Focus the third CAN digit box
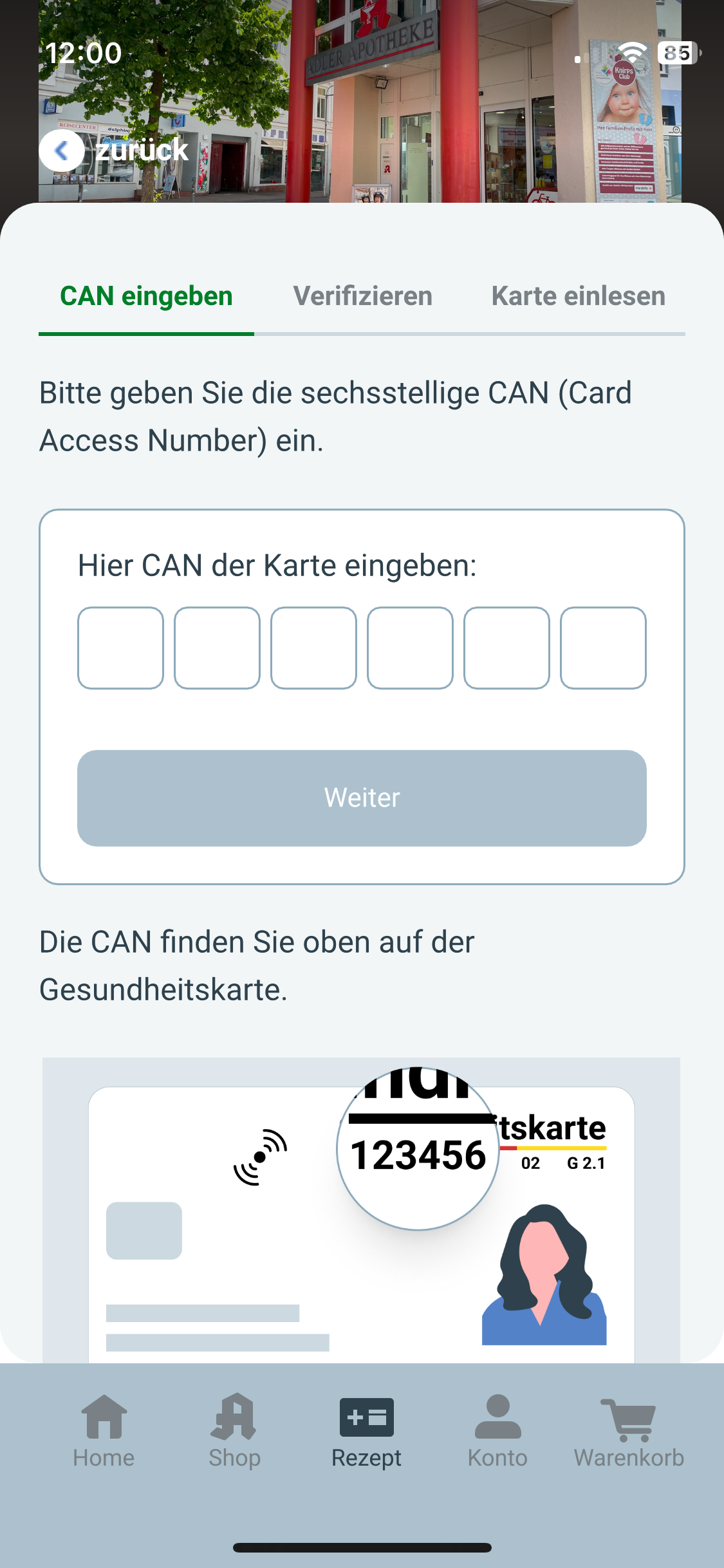 tap(313, 648)
